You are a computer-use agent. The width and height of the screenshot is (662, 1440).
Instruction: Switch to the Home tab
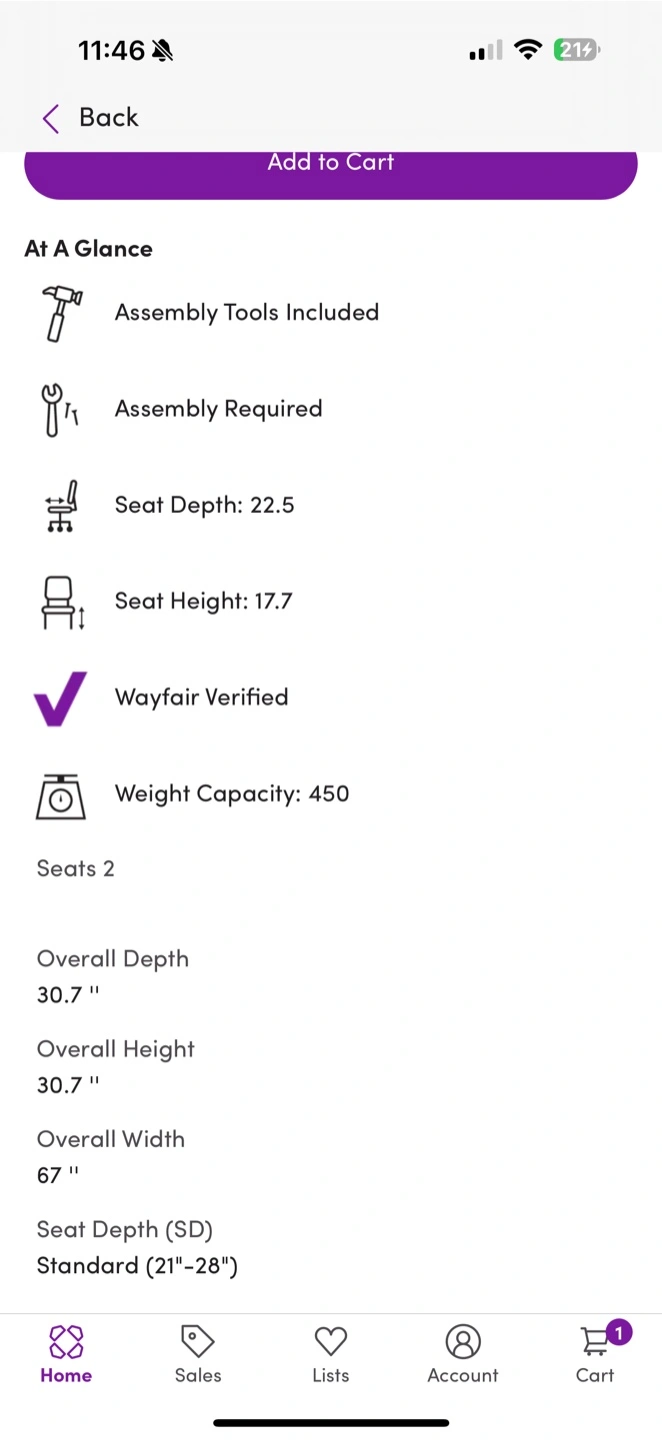pos(66,1355)
